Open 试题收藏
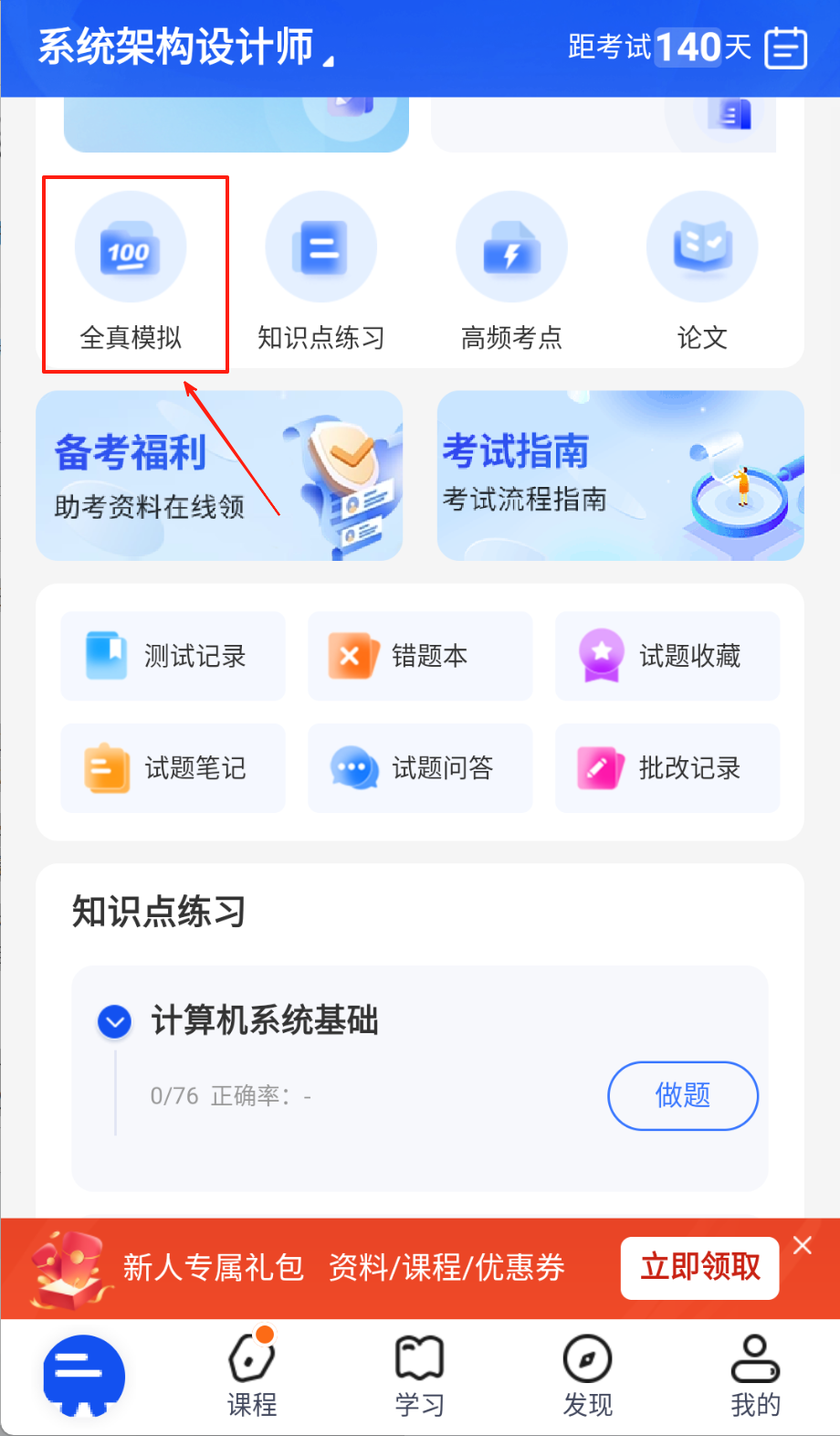This screenshot has width=840, height=1436. [667, 656]
